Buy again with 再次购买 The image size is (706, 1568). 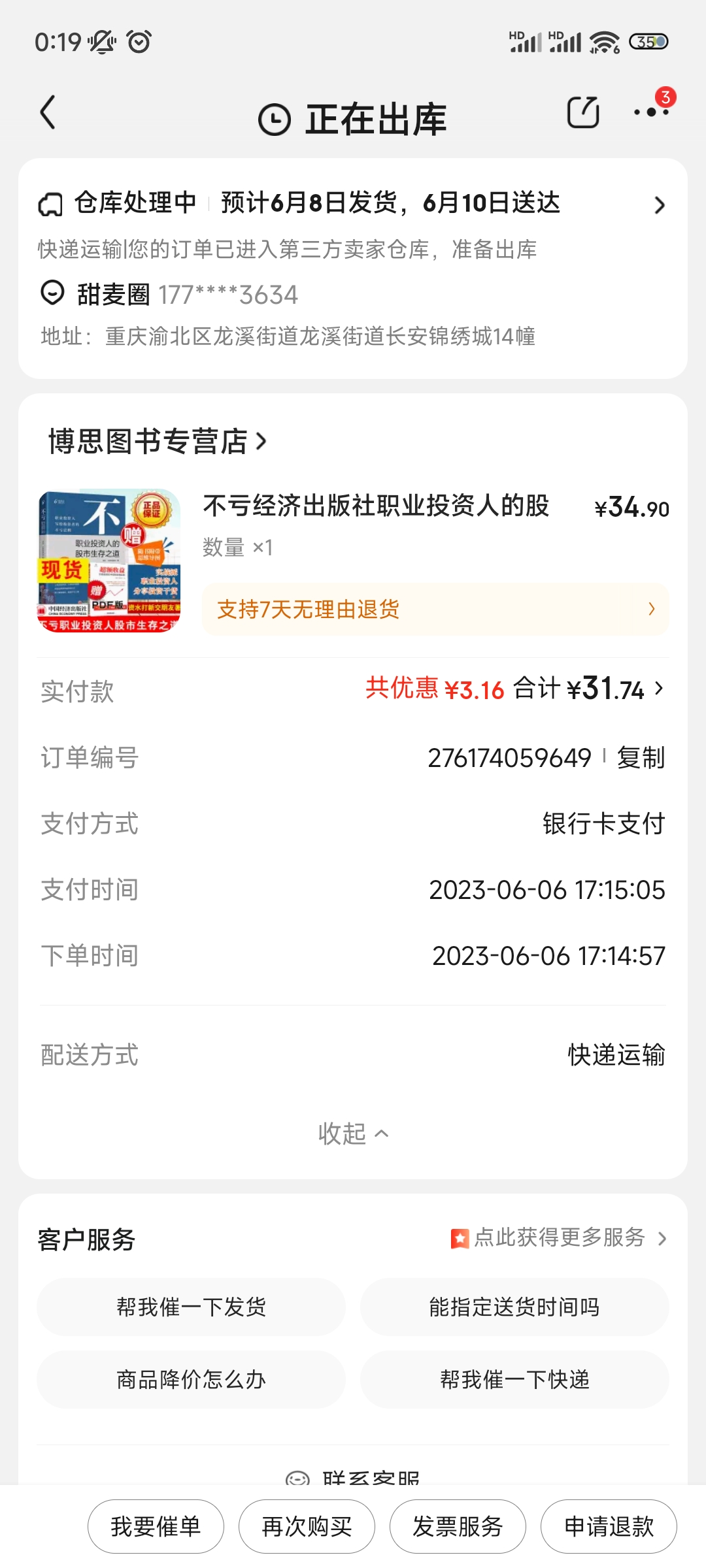coord(307,1527)
